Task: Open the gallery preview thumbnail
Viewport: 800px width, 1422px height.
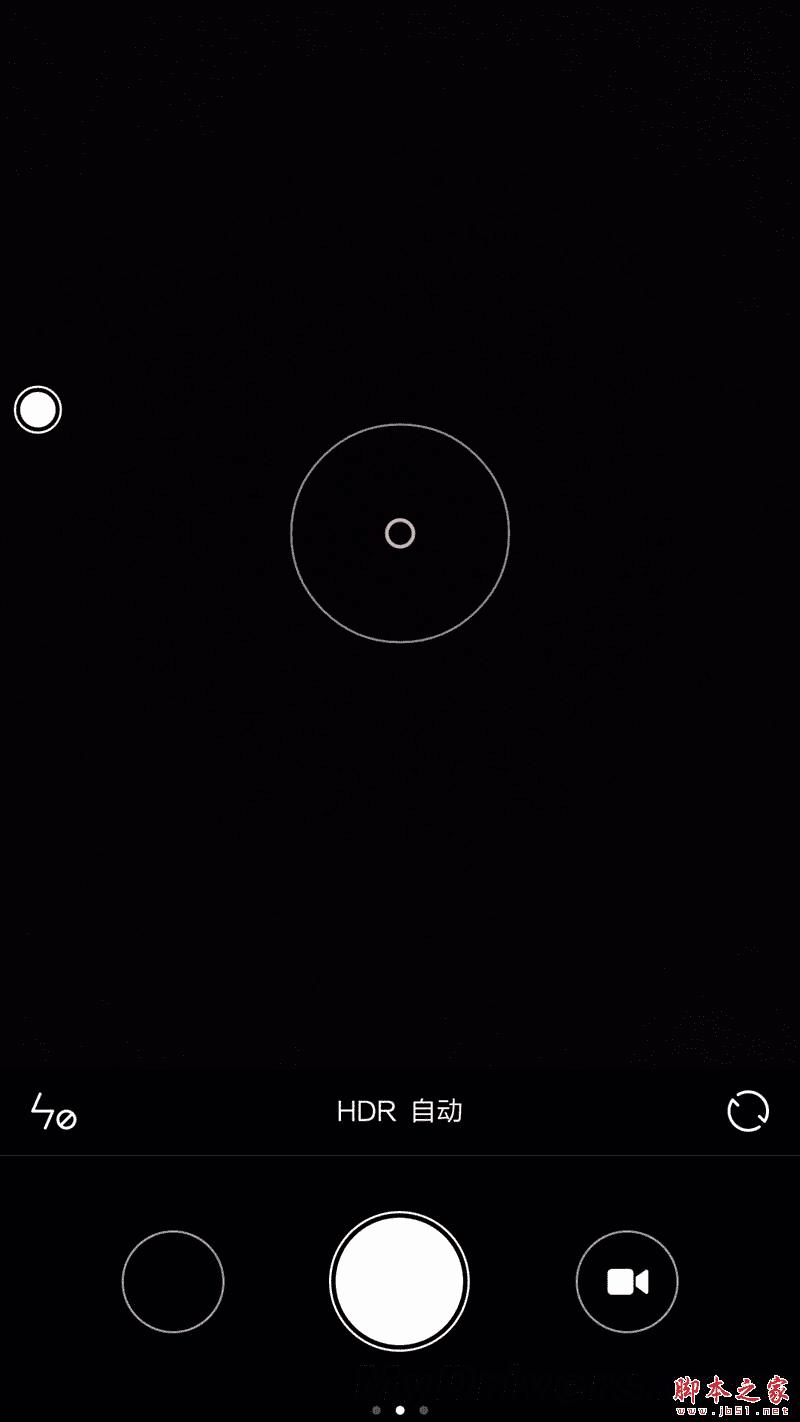Action: (173, 1281)
